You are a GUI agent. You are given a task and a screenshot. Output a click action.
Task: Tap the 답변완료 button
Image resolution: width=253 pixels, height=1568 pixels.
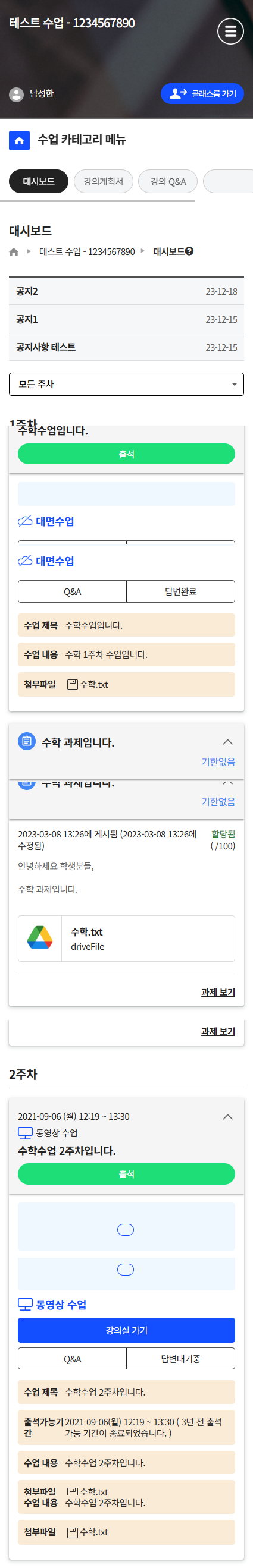180,591
